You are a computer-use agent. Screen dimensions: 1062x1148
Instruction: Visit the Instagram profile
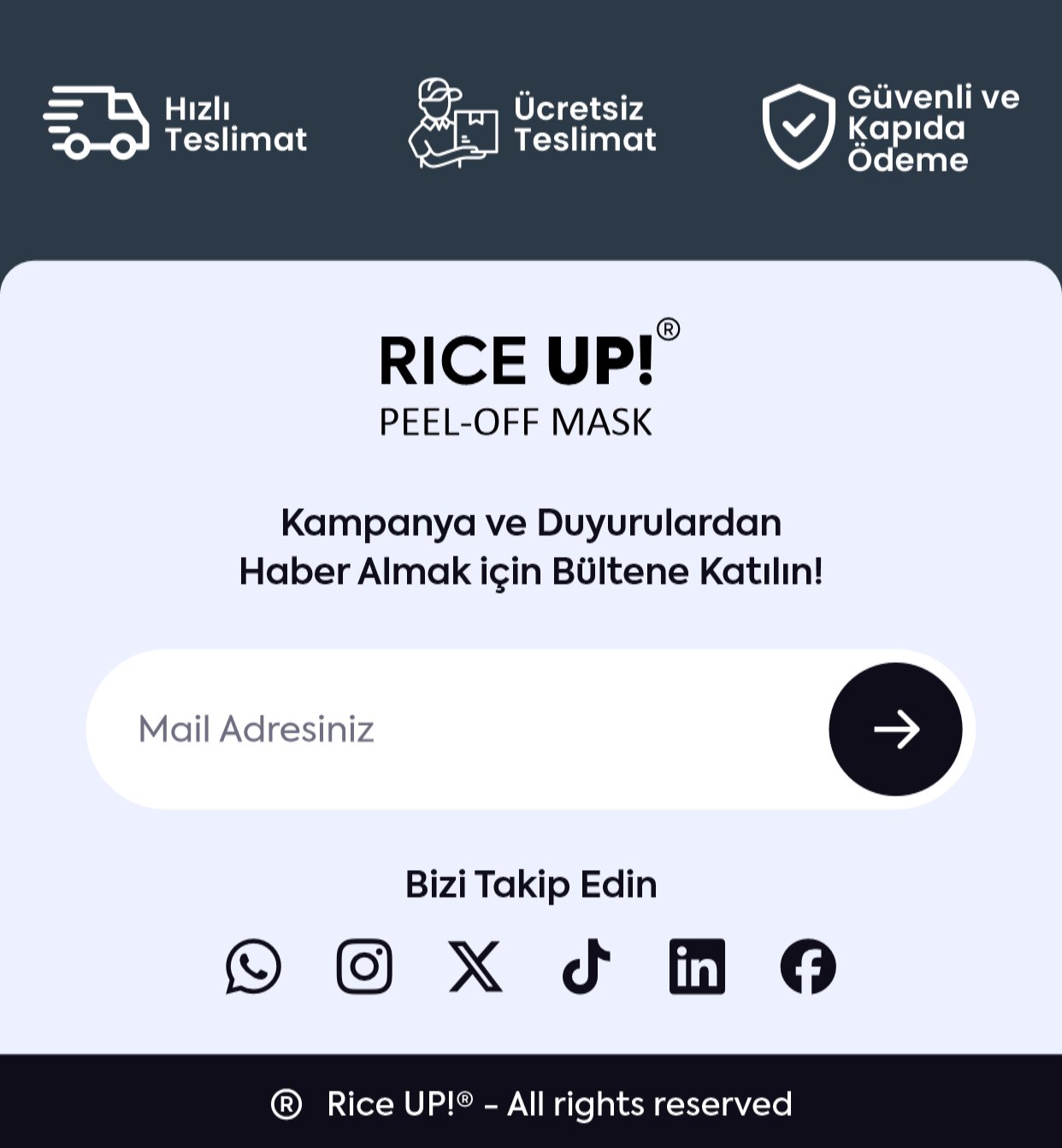[x=364, y=967]
